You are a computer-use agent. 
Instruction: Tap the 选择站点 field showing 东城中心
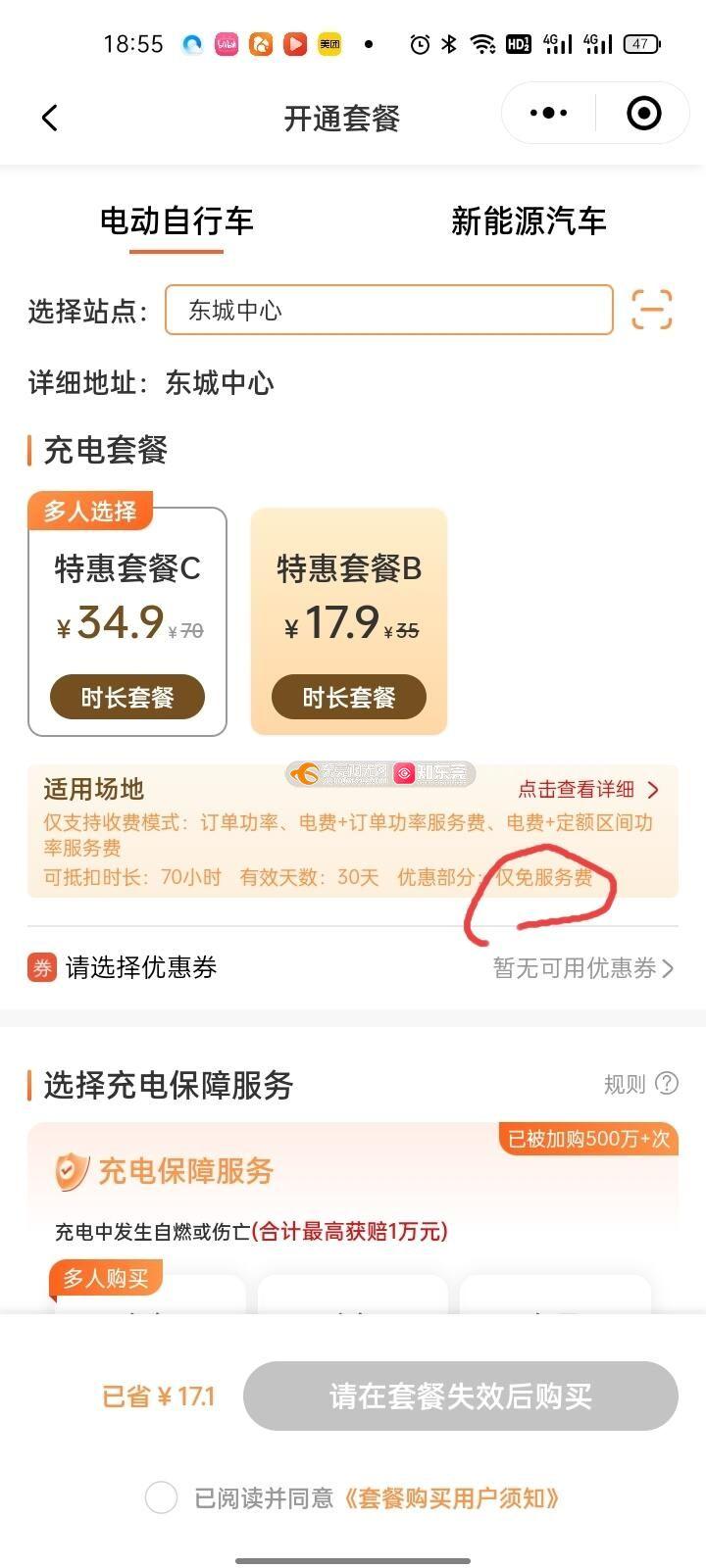tap(388, 310)
